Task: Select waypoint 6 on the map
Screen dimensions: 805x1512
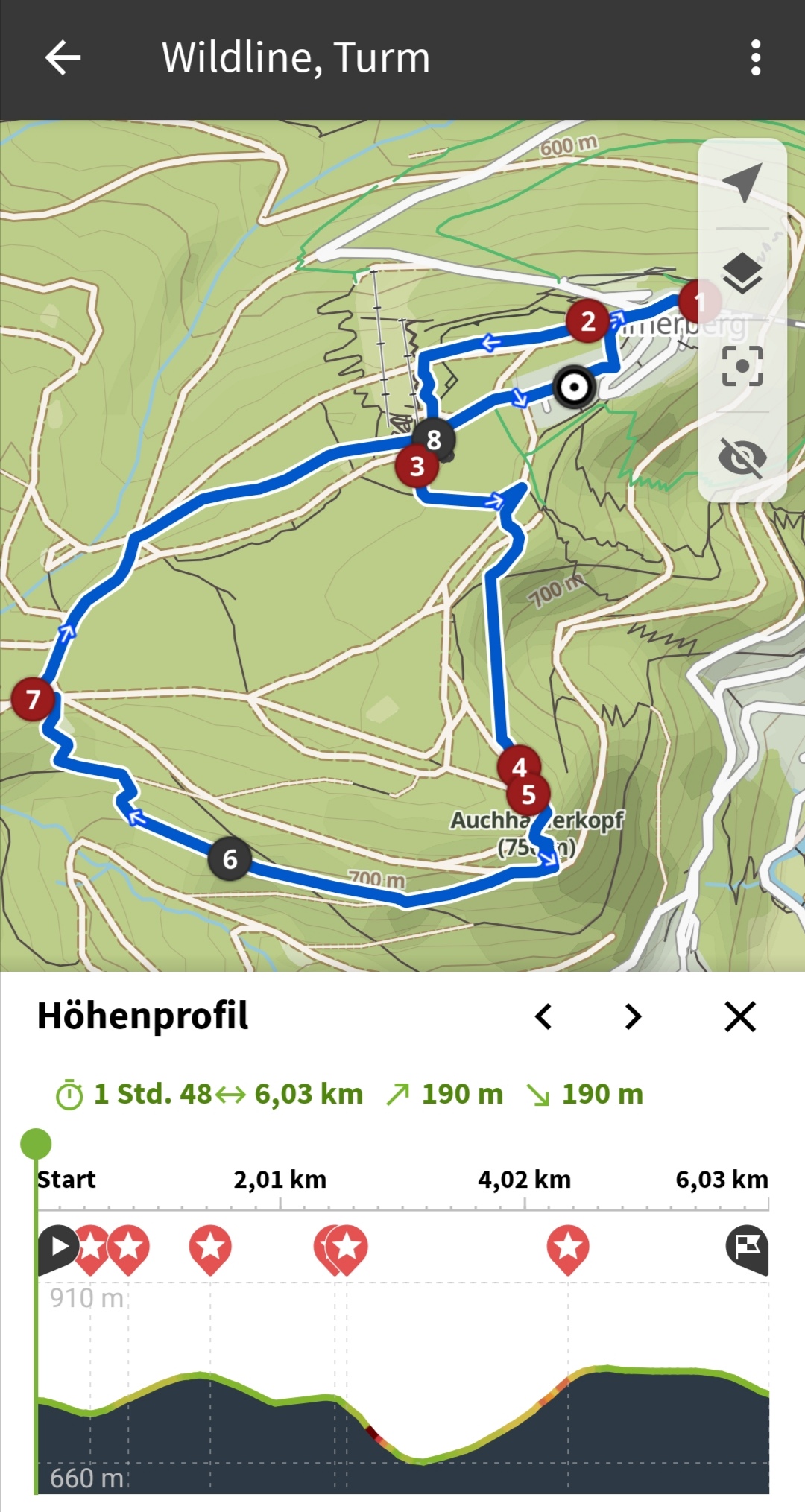Action: point(230,859)
